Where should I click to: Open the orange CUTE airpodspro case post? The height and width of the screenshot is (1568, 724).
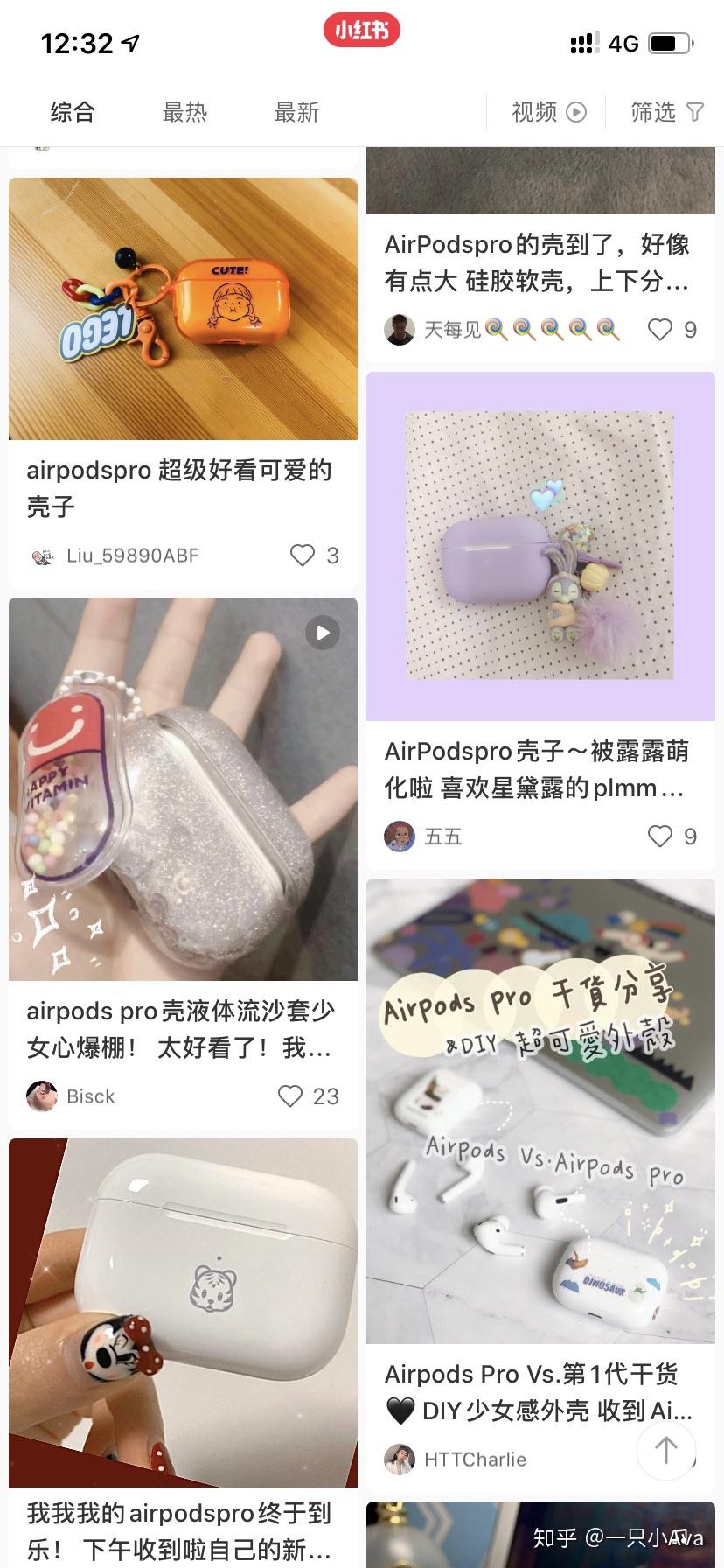[x=183, y=309]
